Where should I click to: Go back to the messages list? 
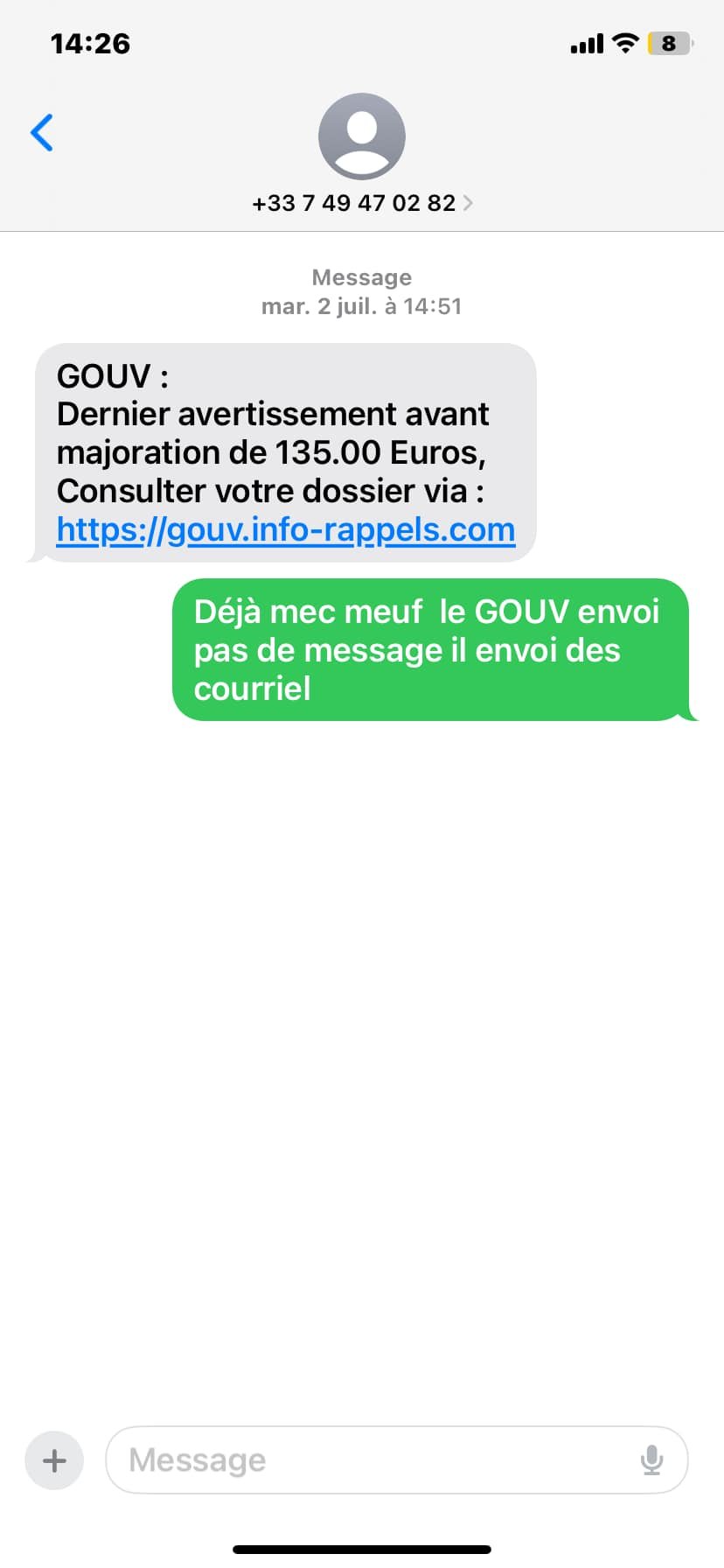[x=41, y=133]
